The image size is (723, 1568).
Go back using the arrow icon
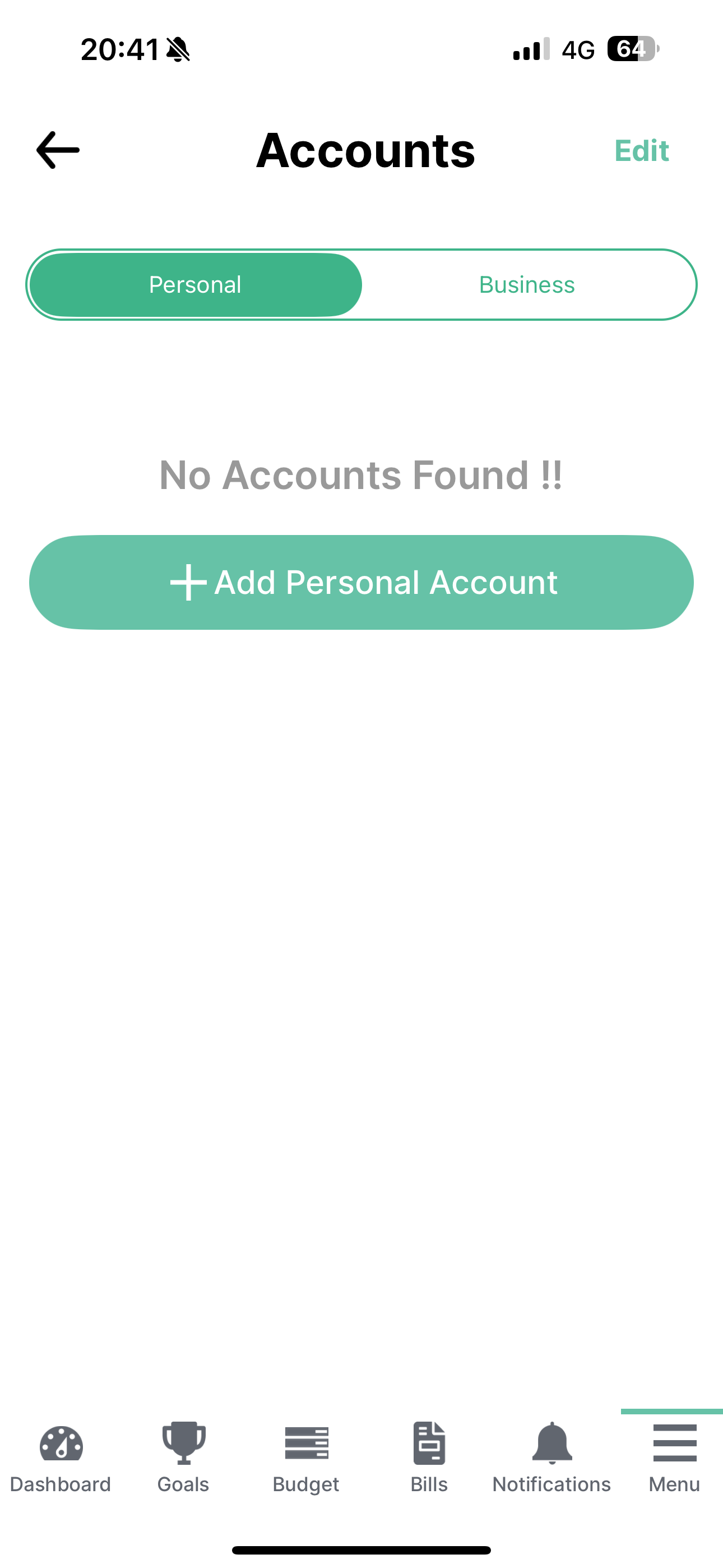pyautogui.click(x=58, y=150)
